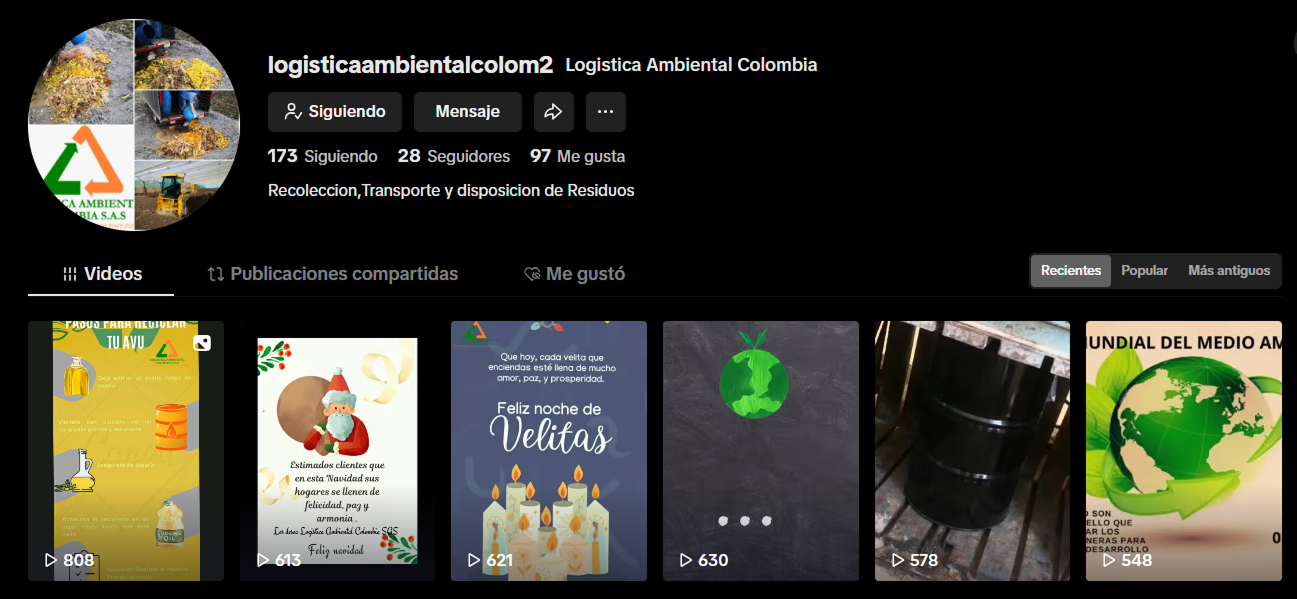Open the green globe chalkboard video, 630 views
The height and width of the screenshot is (599, 1297).
point(760,450)
